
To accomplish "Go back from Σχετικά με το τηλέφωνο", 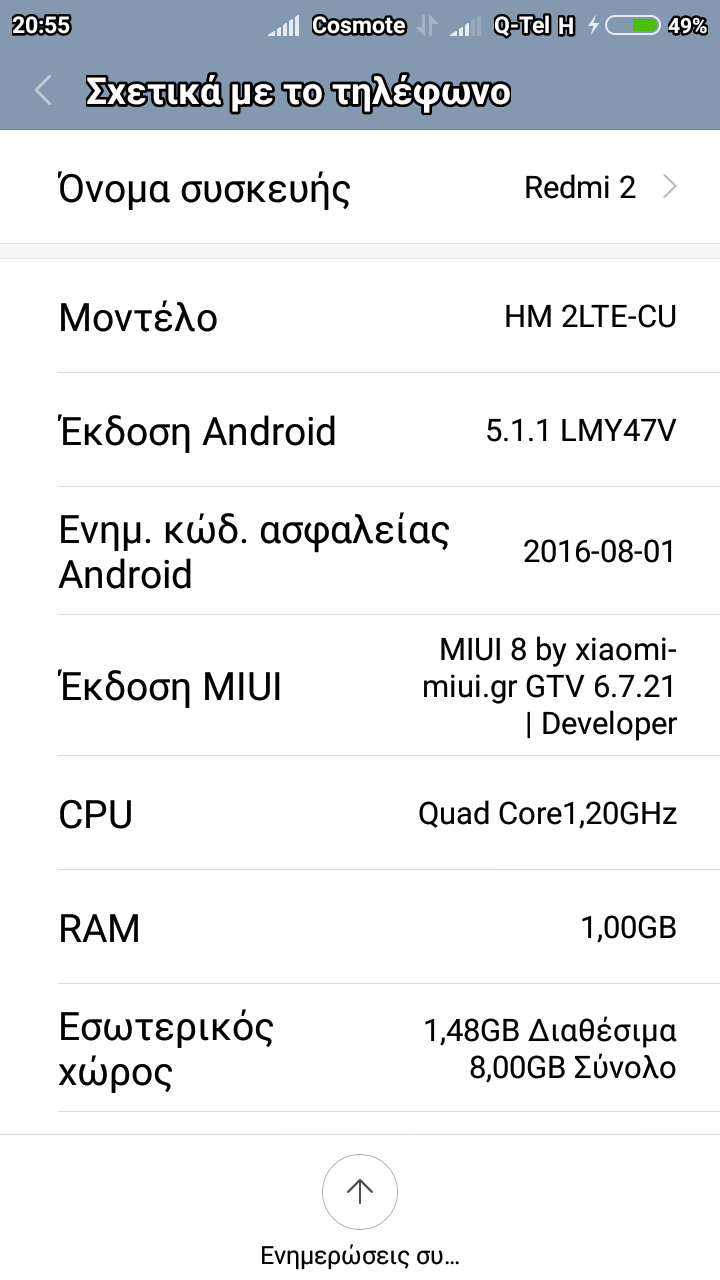I will [43, 91].
